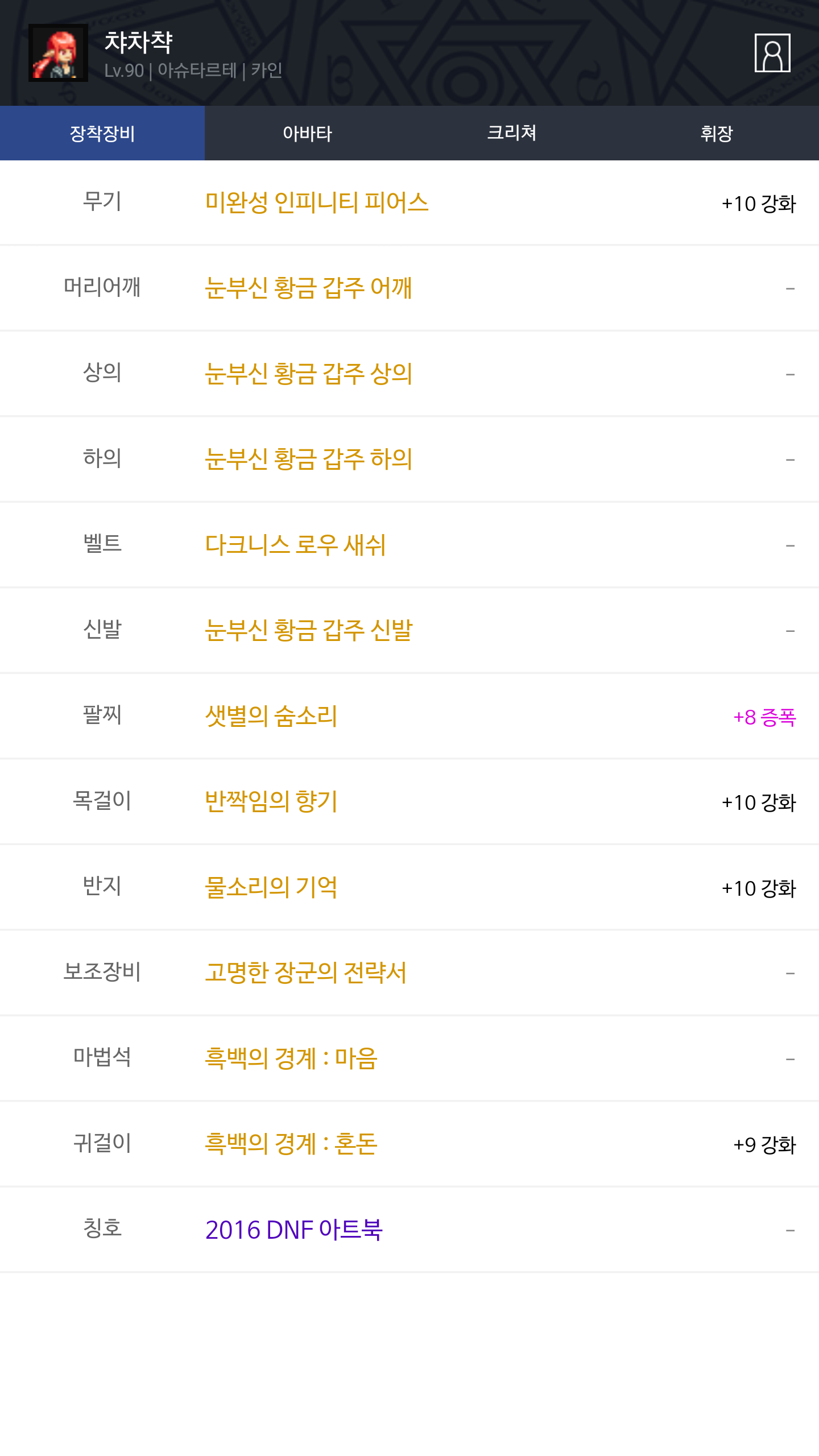View title 2016 DNF 아트북

pos(293,1230)
